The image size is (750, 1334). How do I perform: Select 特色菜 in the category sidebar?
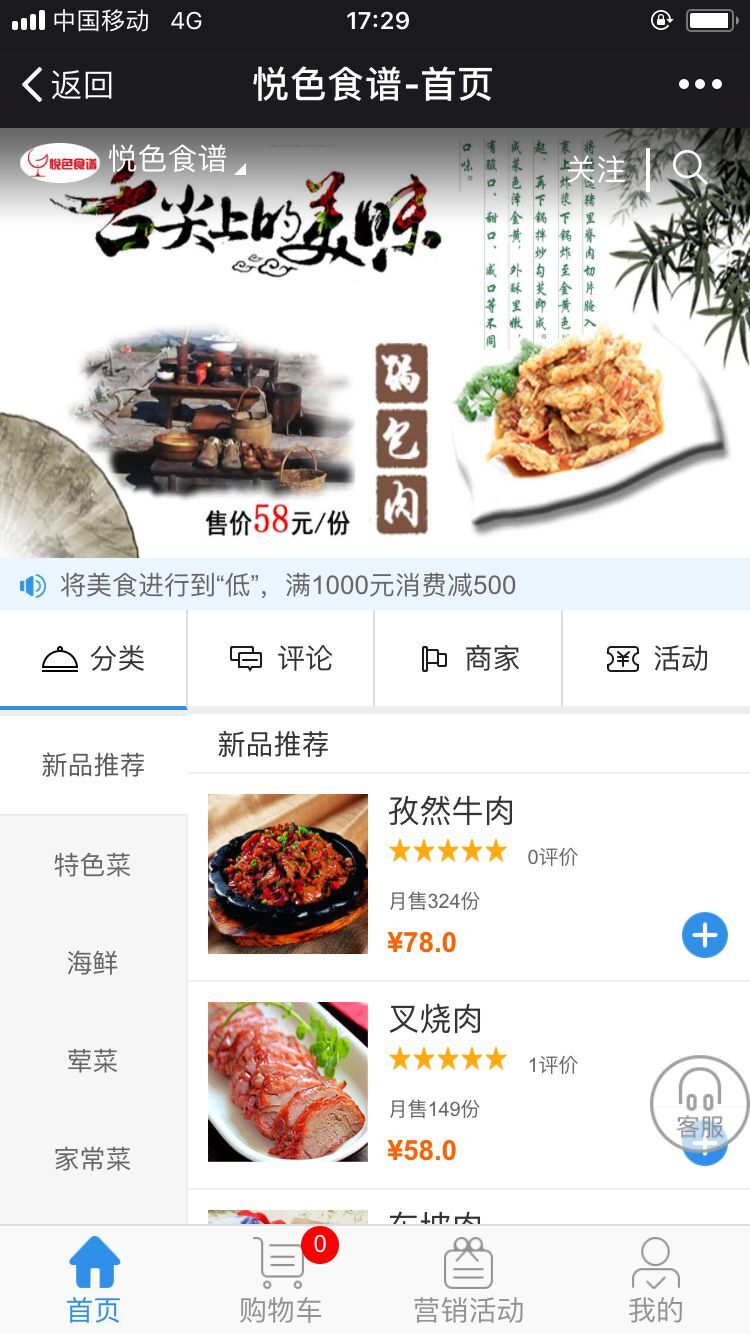pyautogui.click(x=92, y=865)
